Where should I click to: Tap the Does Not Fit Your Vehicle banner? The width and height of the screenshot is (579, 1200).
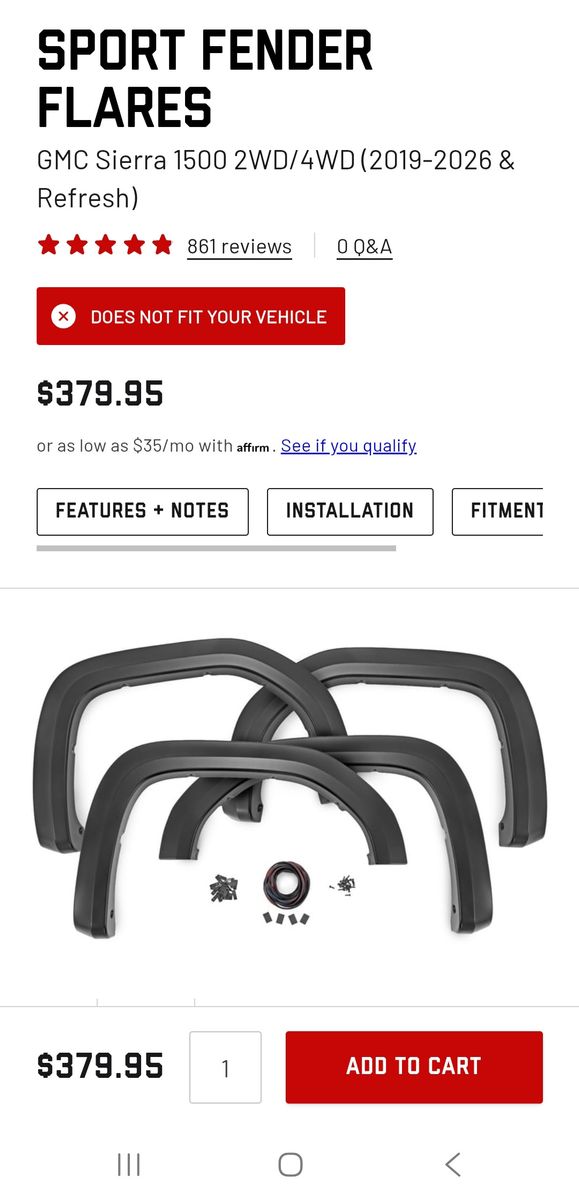pyautogui.click(x=191, y=317)
